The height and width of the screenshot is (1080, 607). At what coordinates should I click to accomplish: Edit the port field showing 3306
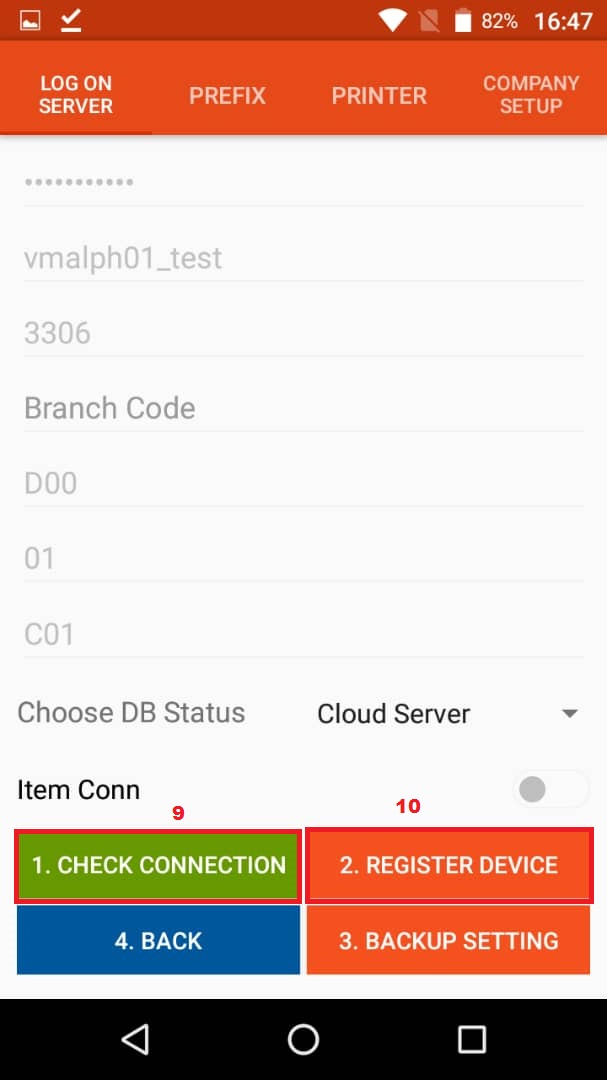[x=303, y=333]
